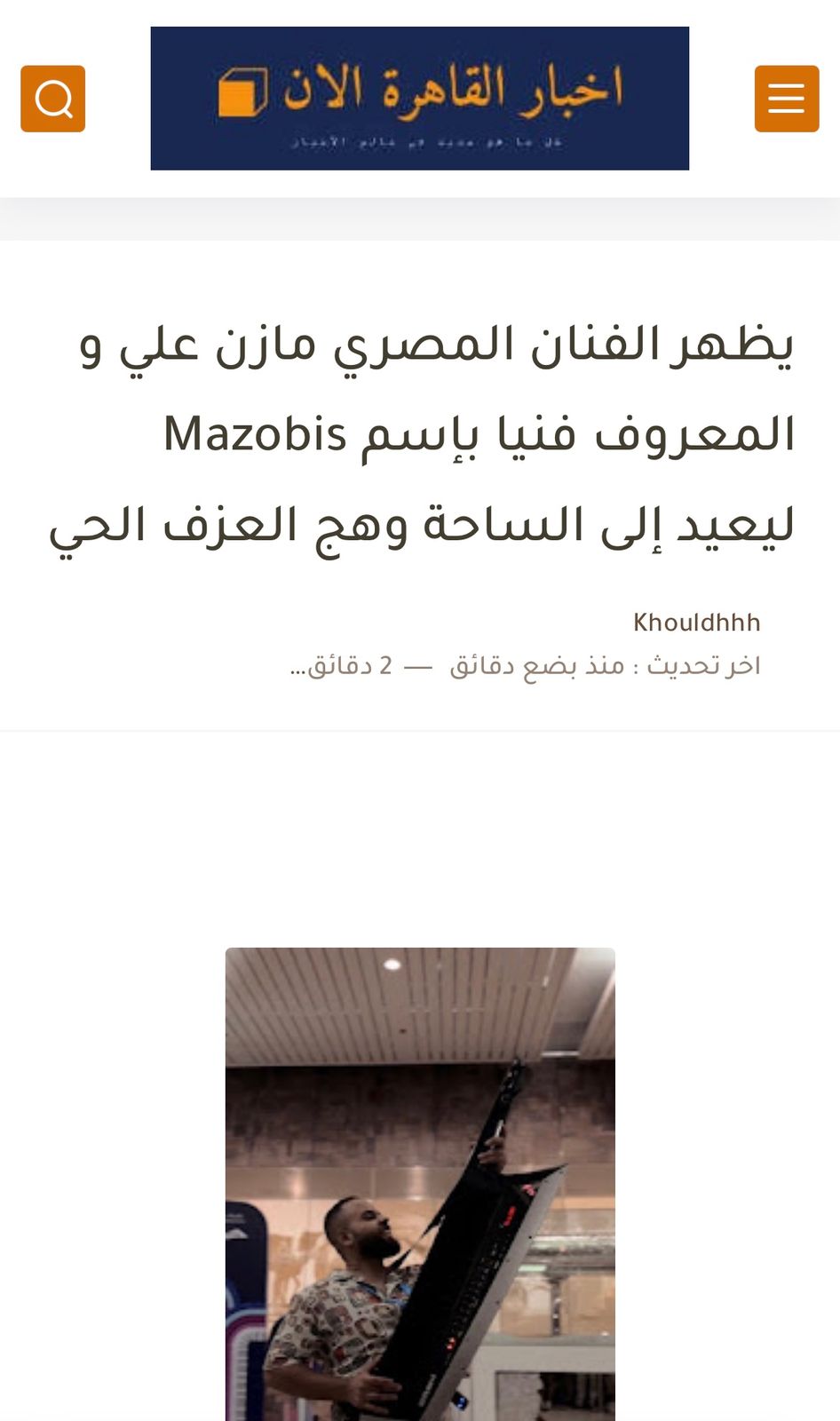Open author Khouldhhh's profile
This screenshot has height=1421, width=840.
tap(697, 623)
